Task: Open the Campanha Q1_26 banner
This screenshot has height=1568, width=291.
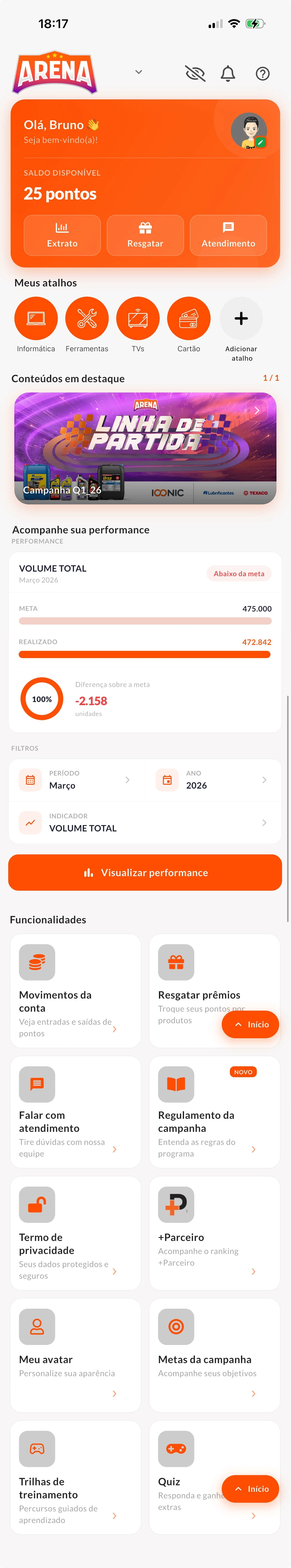Action: coord(145,448)
